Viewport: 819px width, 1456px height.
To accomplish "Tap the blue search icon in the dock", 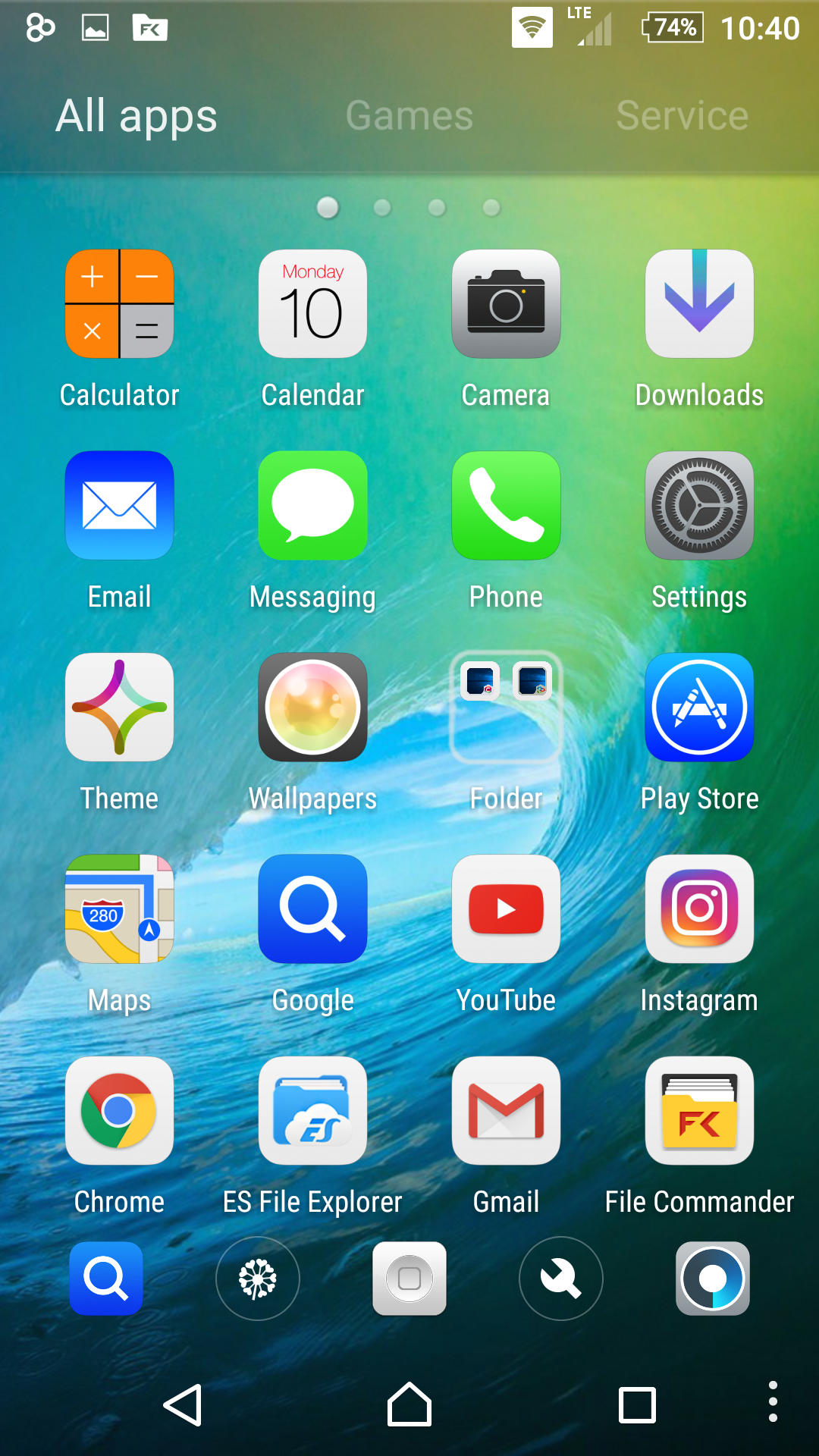I will pyautogui.click(x=105, y=1279).
